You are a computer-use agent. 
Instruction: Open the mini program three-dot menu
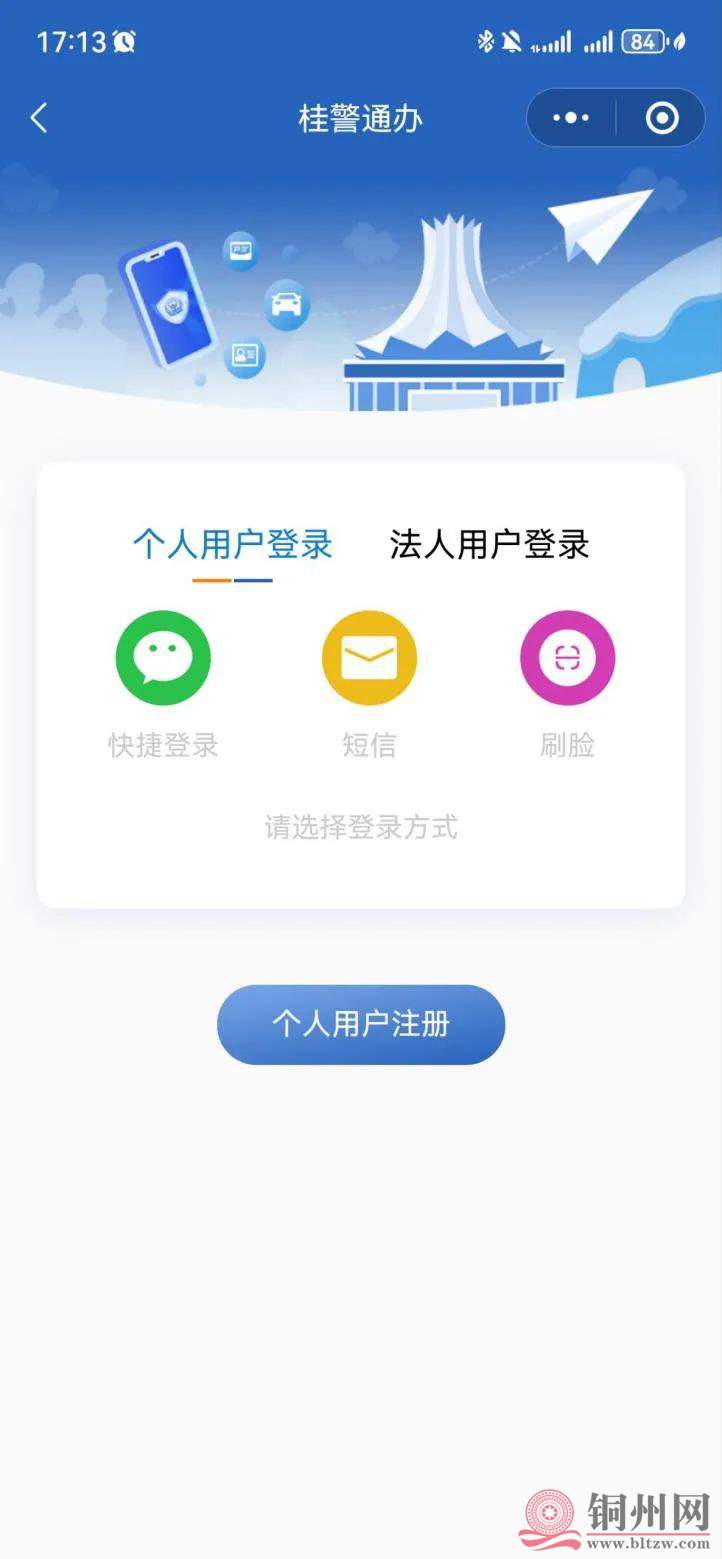click(571, 118)
